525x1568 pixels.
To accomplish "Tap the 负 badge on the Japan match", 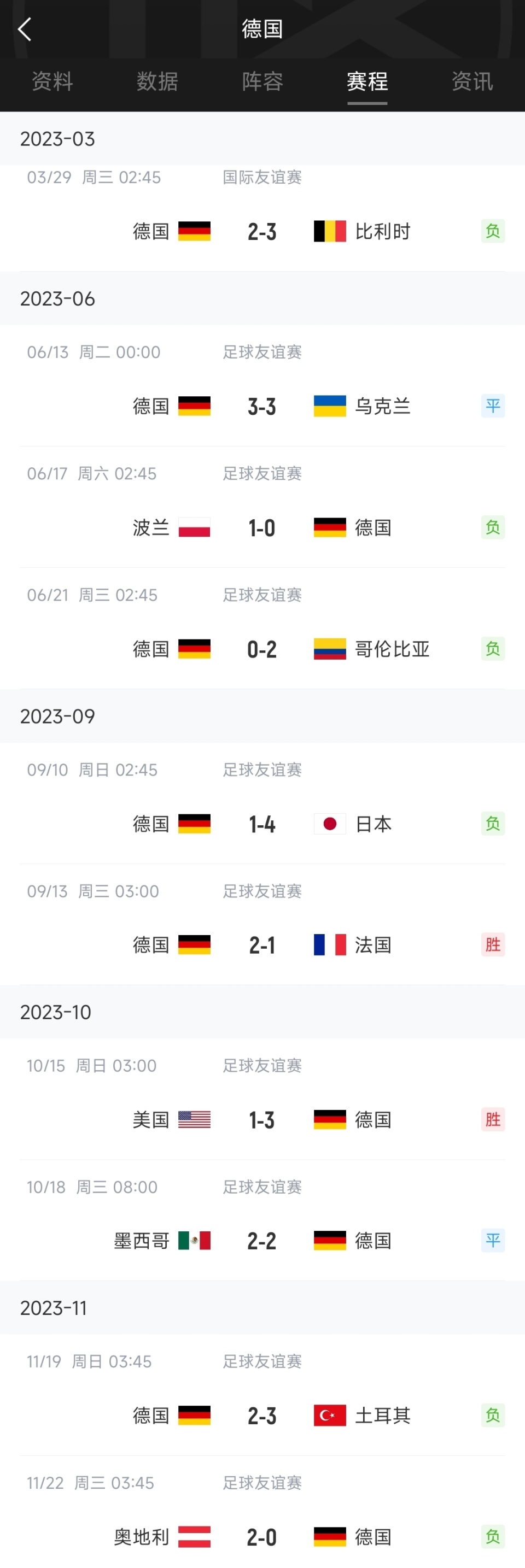I will [493, 824].
